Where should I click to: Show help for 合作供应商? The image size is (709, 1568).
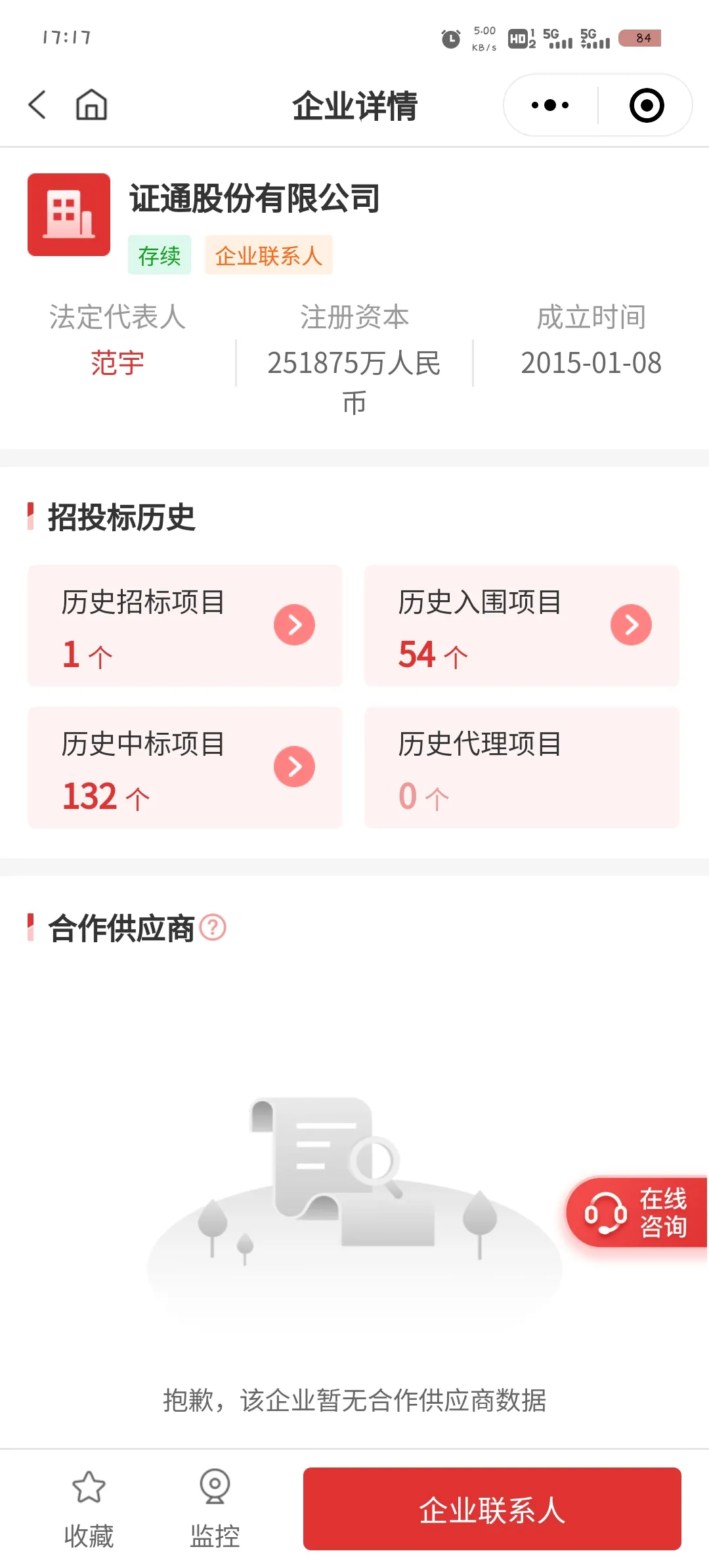pos(213,928)
